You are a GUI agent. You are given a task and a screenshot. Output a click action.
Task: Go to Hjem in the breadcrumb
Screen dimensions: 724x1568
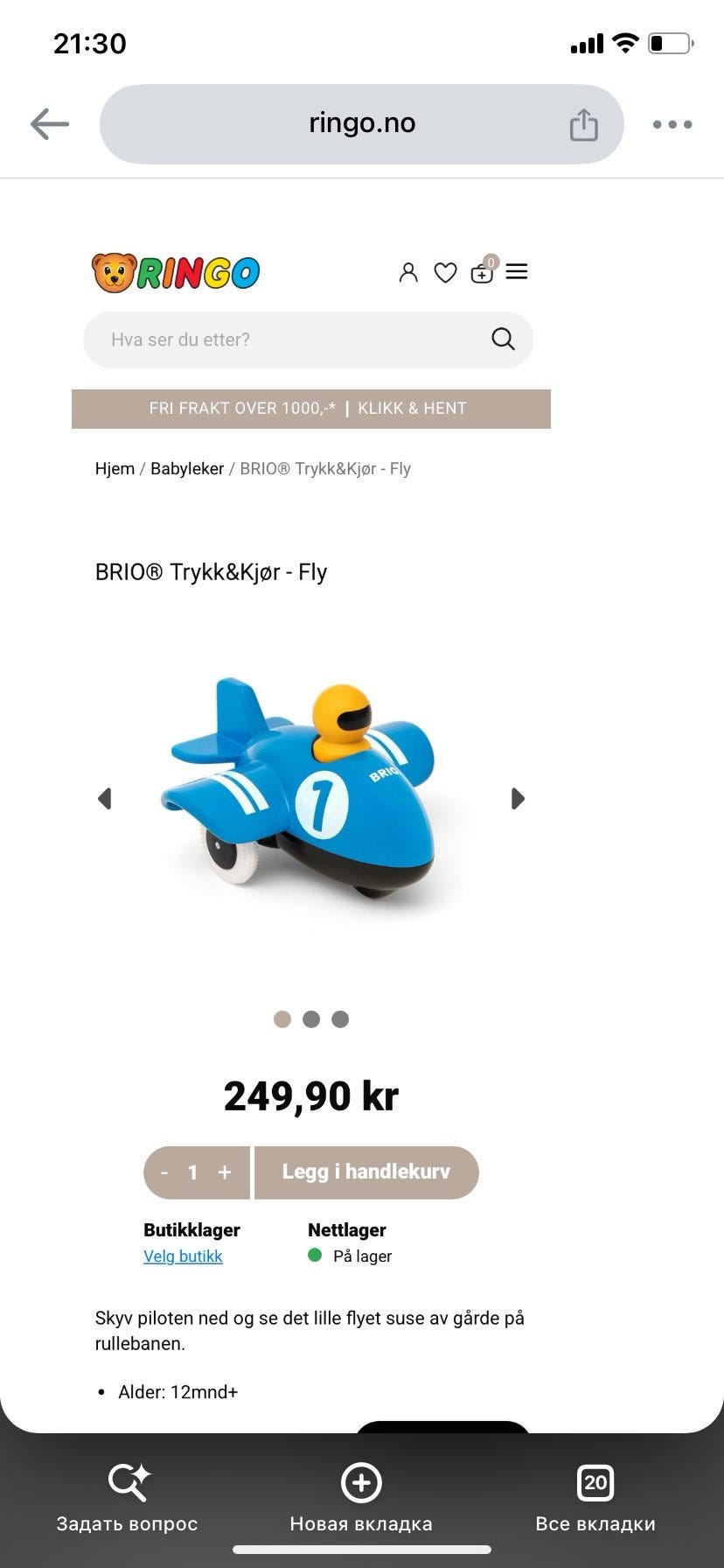(115, 468)
